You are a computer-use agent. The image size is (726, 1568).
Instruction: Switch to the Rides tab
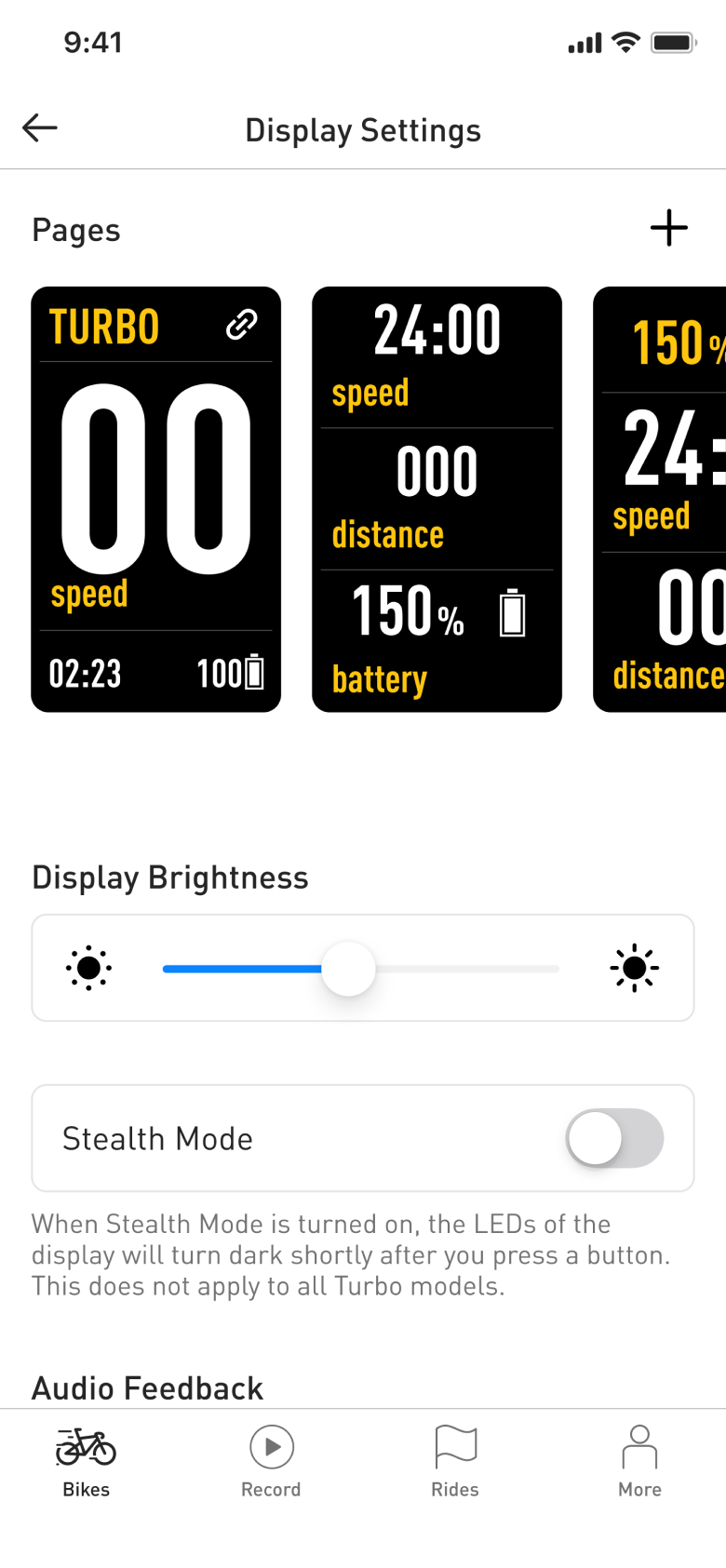coord(455,1461)
